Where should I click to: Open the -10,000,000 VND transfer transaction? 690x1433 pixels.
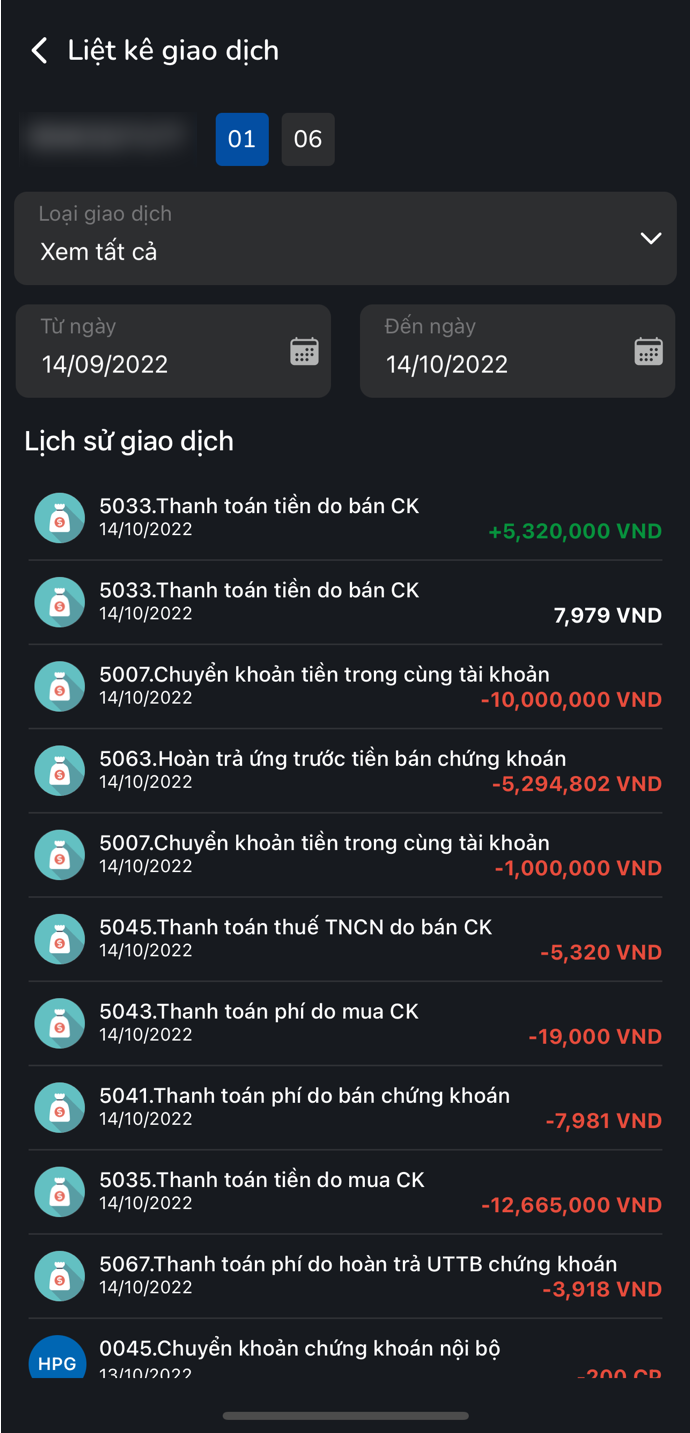click(345, 686)
